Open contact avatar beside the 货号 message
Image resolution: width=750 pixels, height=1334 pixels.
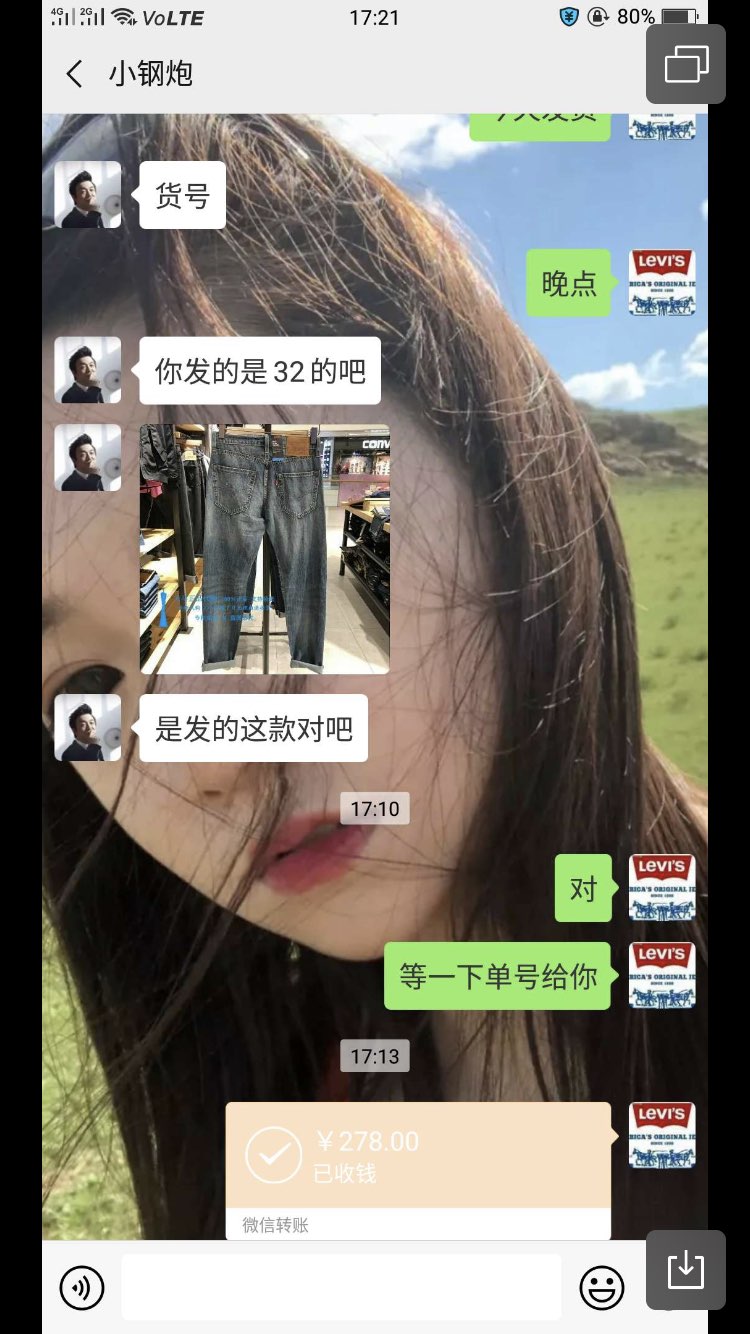[x=87, y=195]
